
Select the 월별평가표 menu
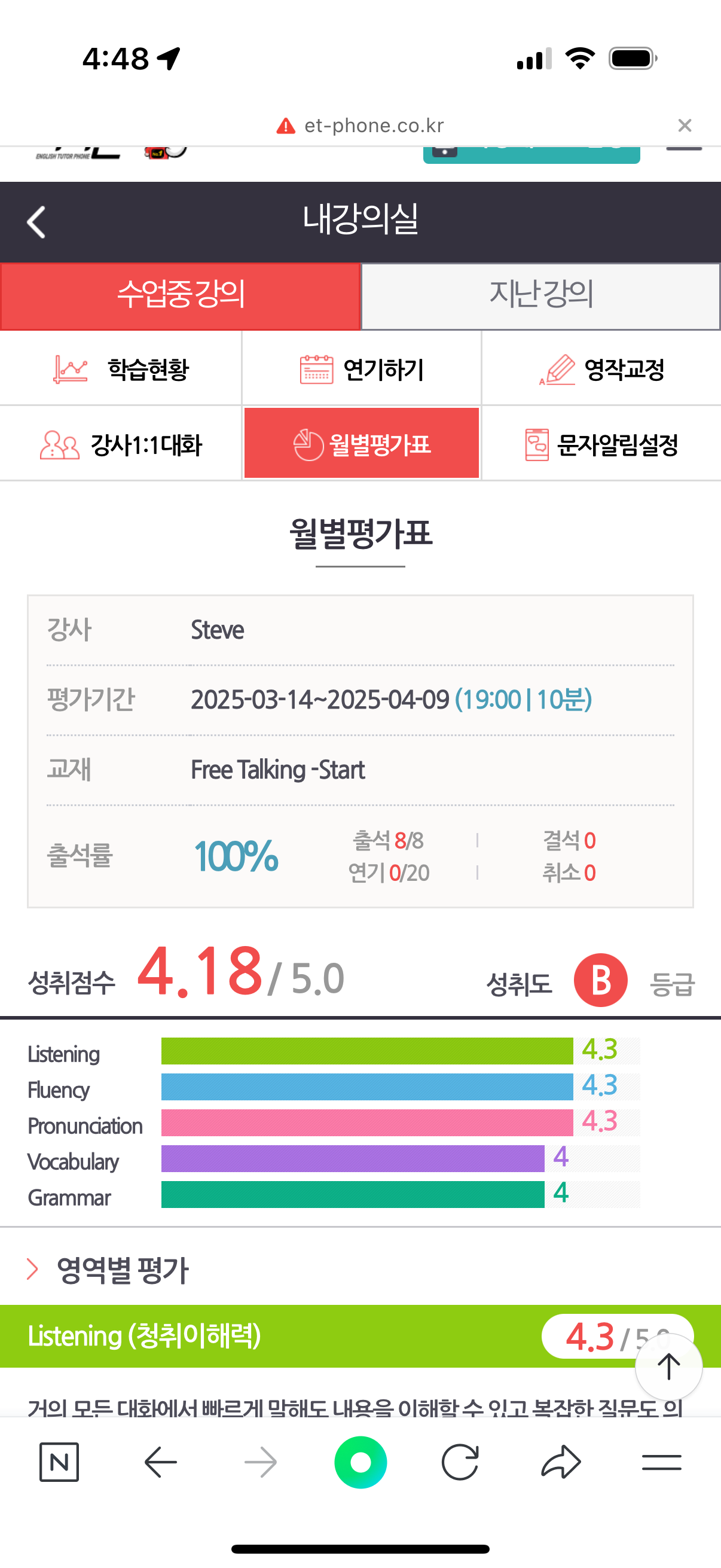coord(362,443)
